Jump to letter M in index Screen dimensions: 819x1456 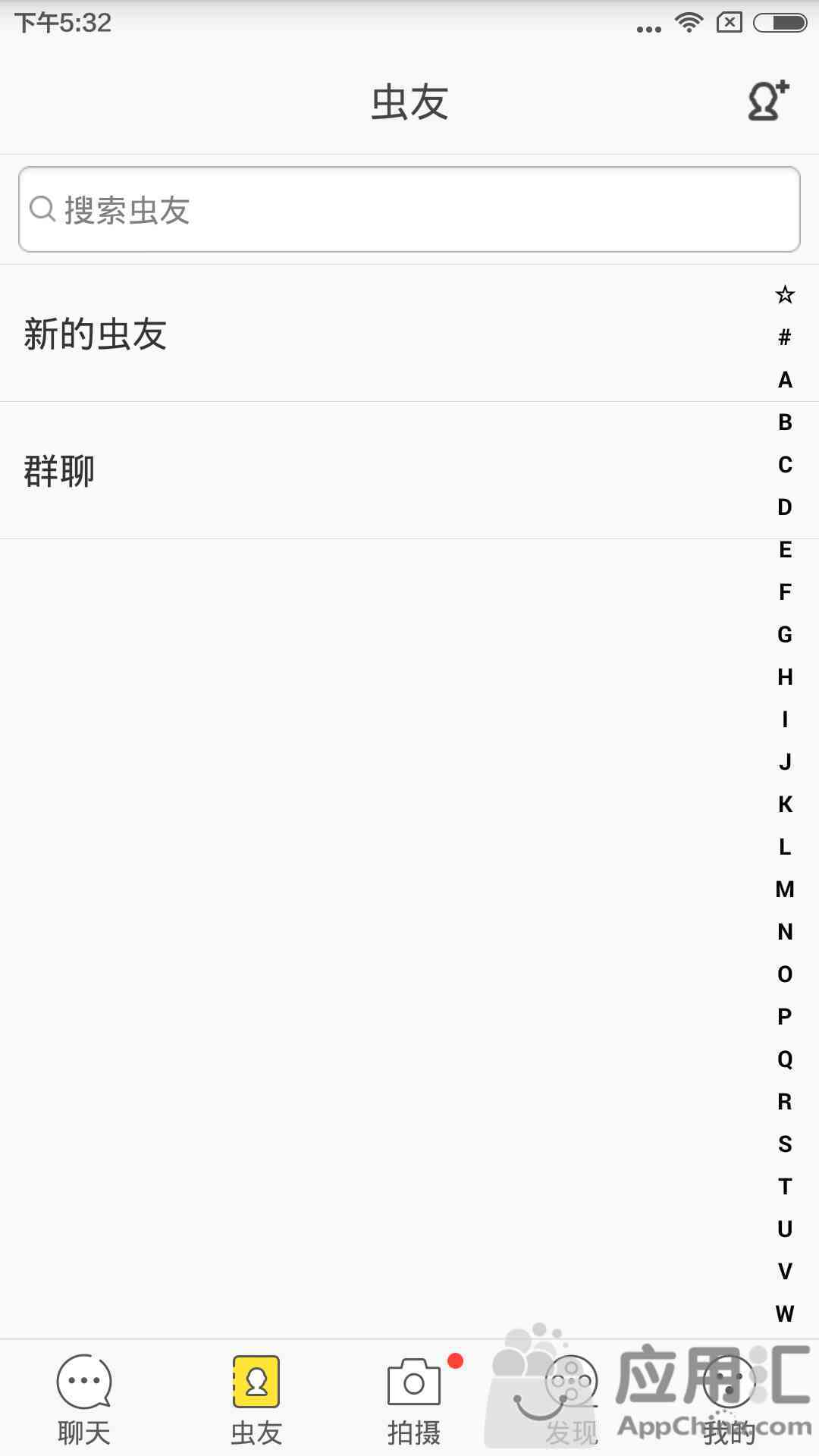pyautogui.click(x=785, y=889)
